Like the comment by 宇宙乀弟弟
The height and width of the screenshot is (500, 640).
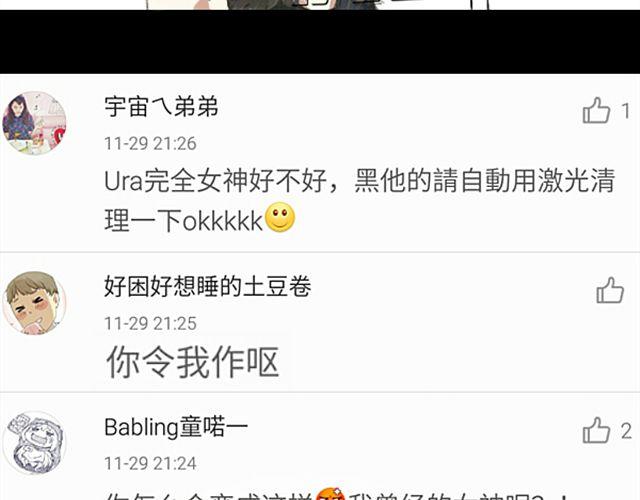tap(596, 110)
